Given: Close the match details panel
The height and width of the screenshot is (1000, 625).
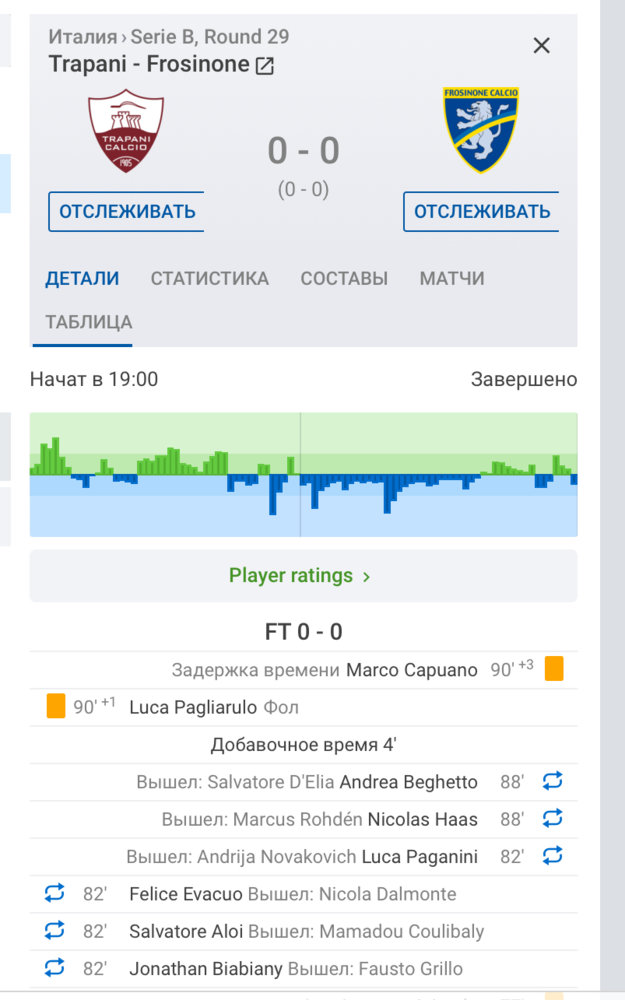Looking at the screenshot, I should (541, 45).
